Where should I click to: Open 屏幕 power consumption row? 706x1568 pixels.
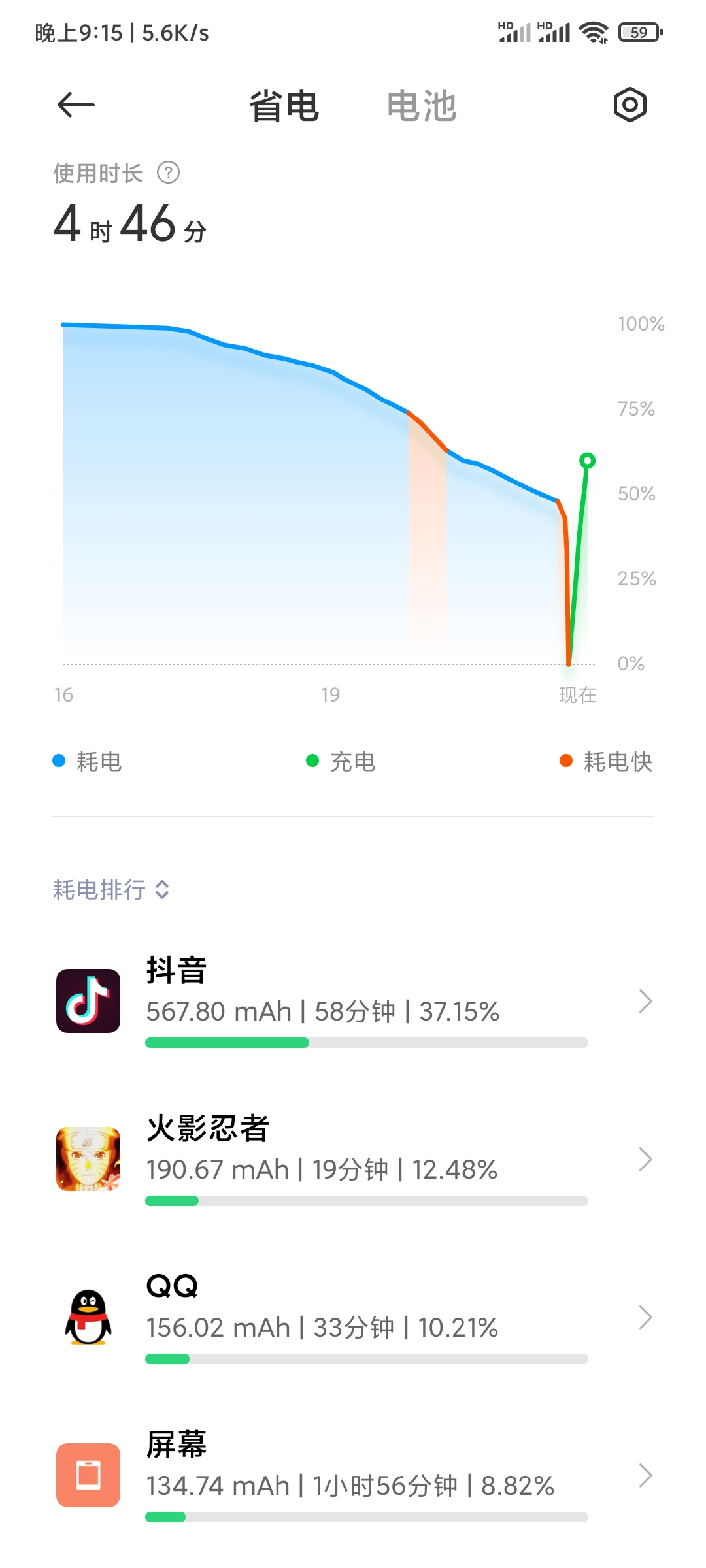(353, 1475)
